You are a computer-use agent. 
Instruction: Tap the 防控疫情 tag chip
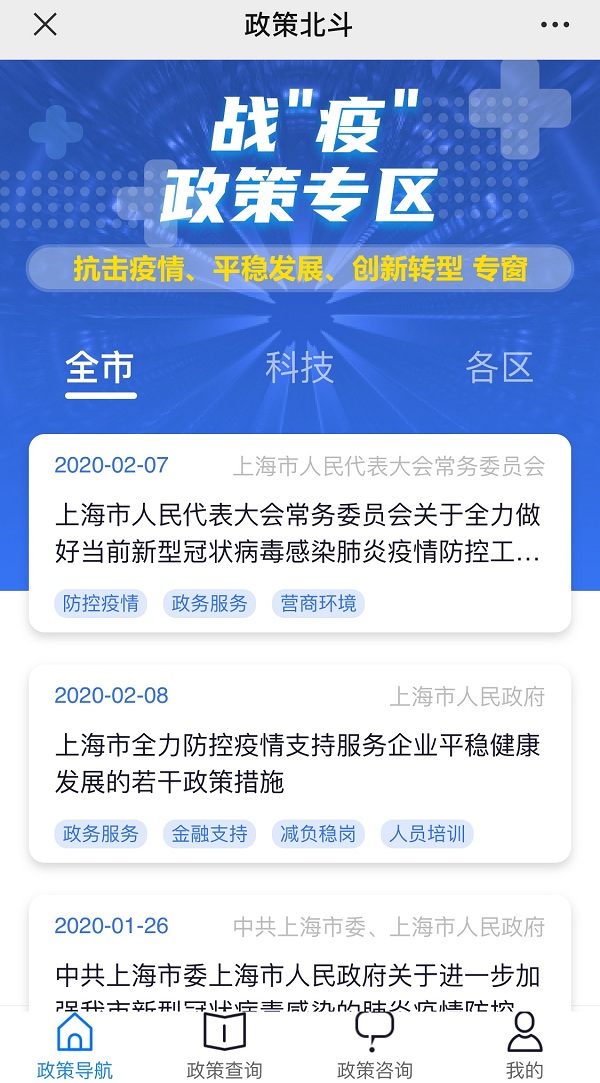(x=101, y=604)
